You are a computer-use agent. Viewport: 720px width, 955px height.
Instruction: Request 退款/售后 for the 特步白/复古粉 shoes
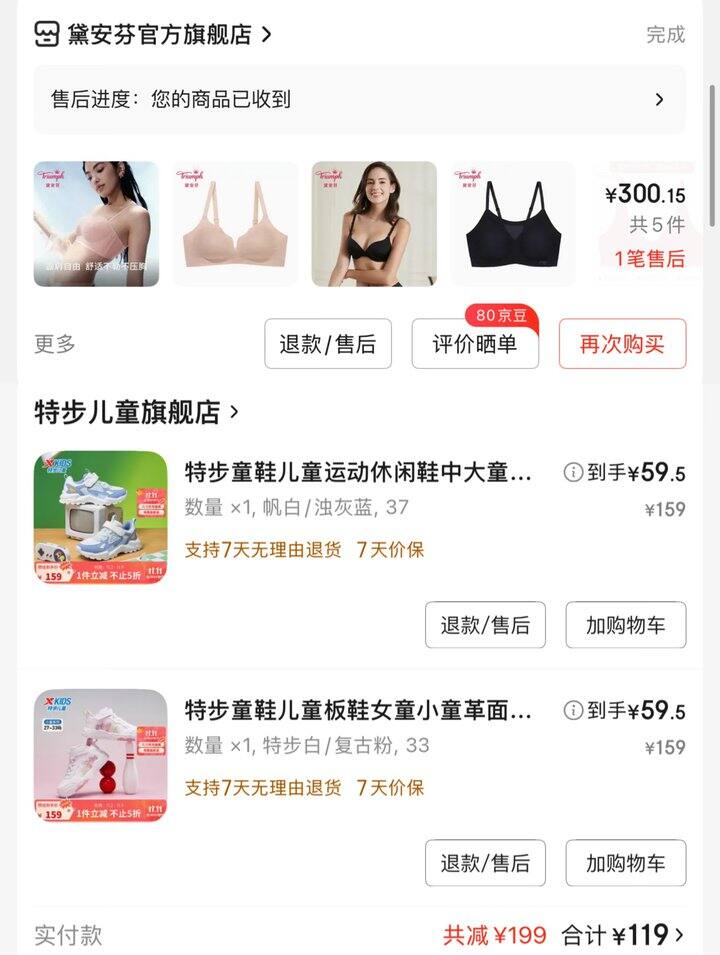[x=485, y=863]
